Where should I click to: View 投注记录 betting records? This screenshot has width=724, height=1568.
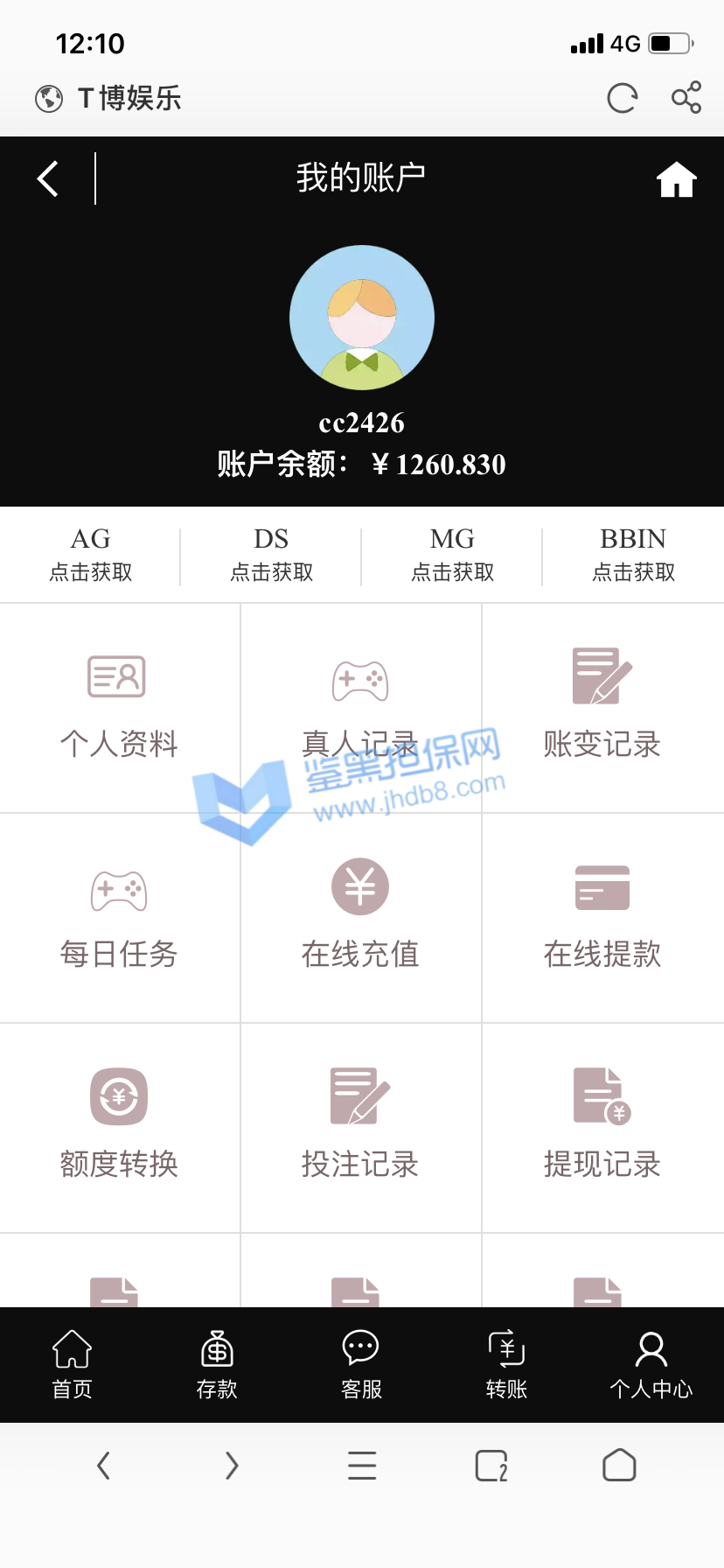360,1127
